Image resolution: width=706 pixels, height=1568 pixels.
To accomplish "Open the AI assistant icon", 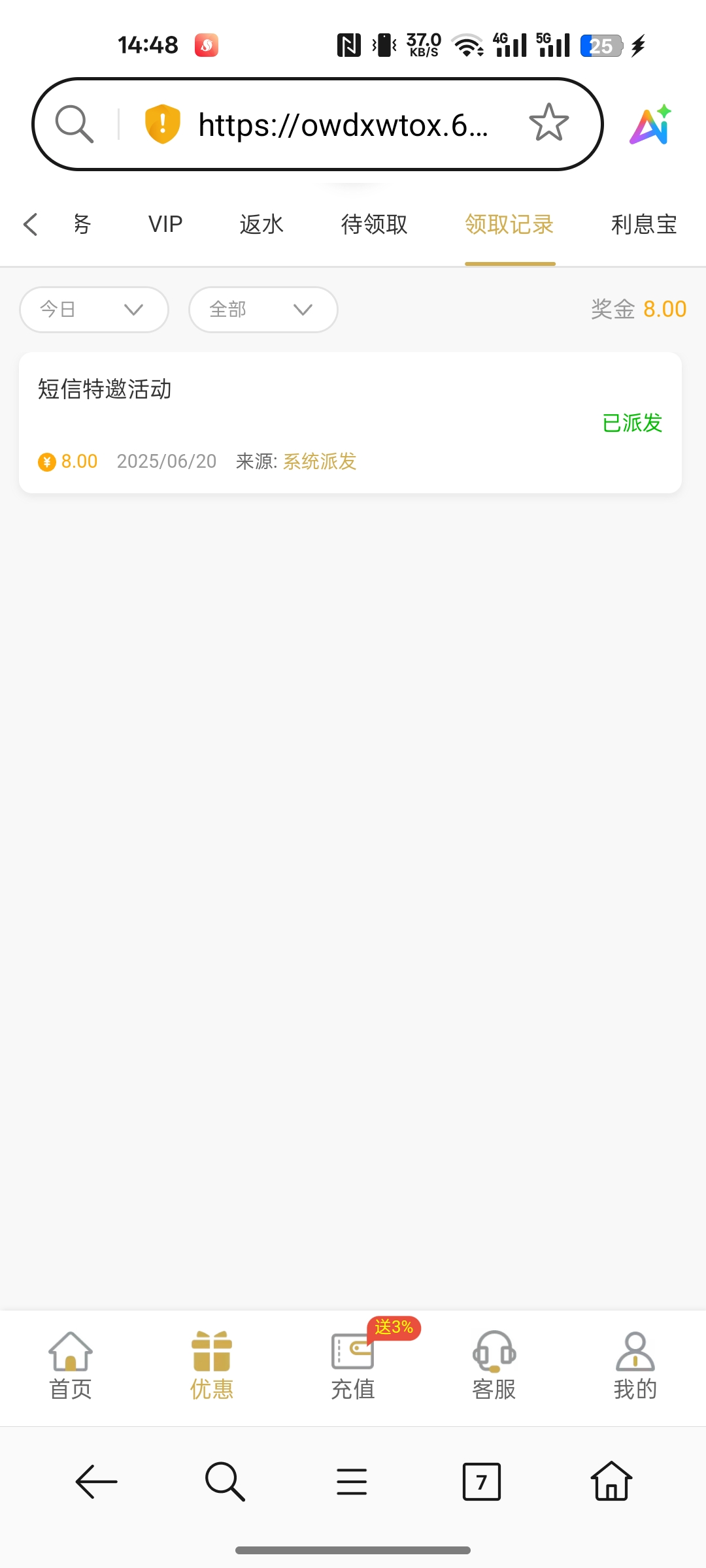I will point(650,124).
